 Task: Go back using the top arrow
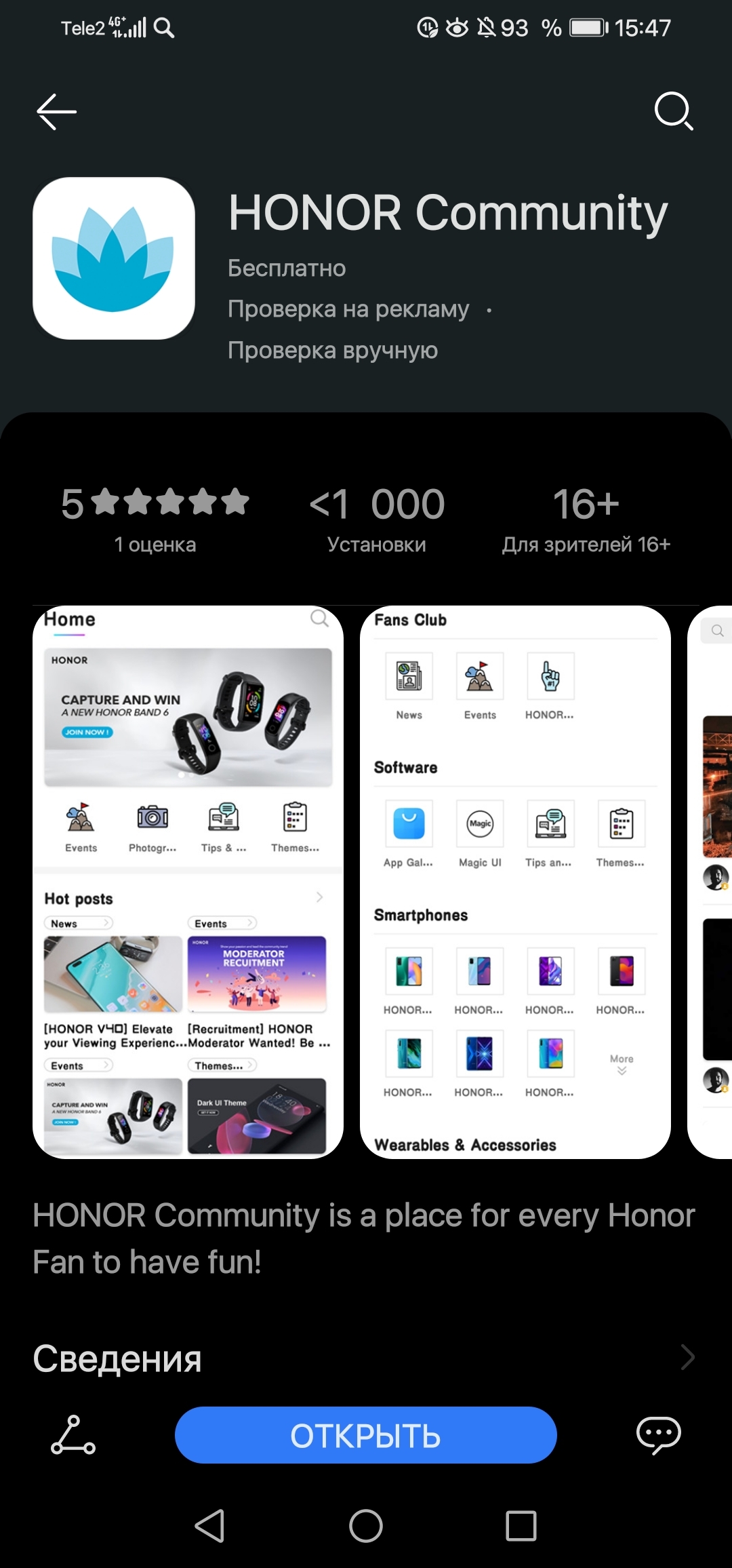[56, 111]
